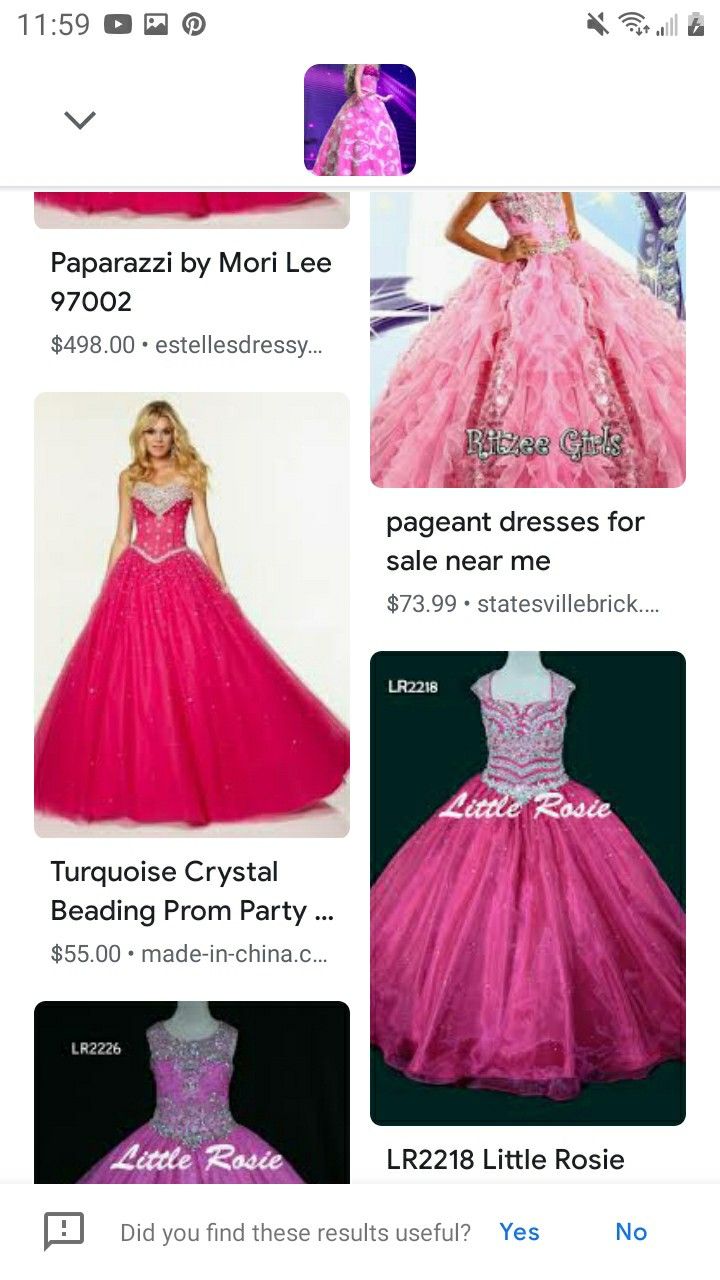Open the Paparazzi by Mori Lee 97002 result
Image resolution: width=720 pixels, height=1280 pixels.
tap(191, 282)
